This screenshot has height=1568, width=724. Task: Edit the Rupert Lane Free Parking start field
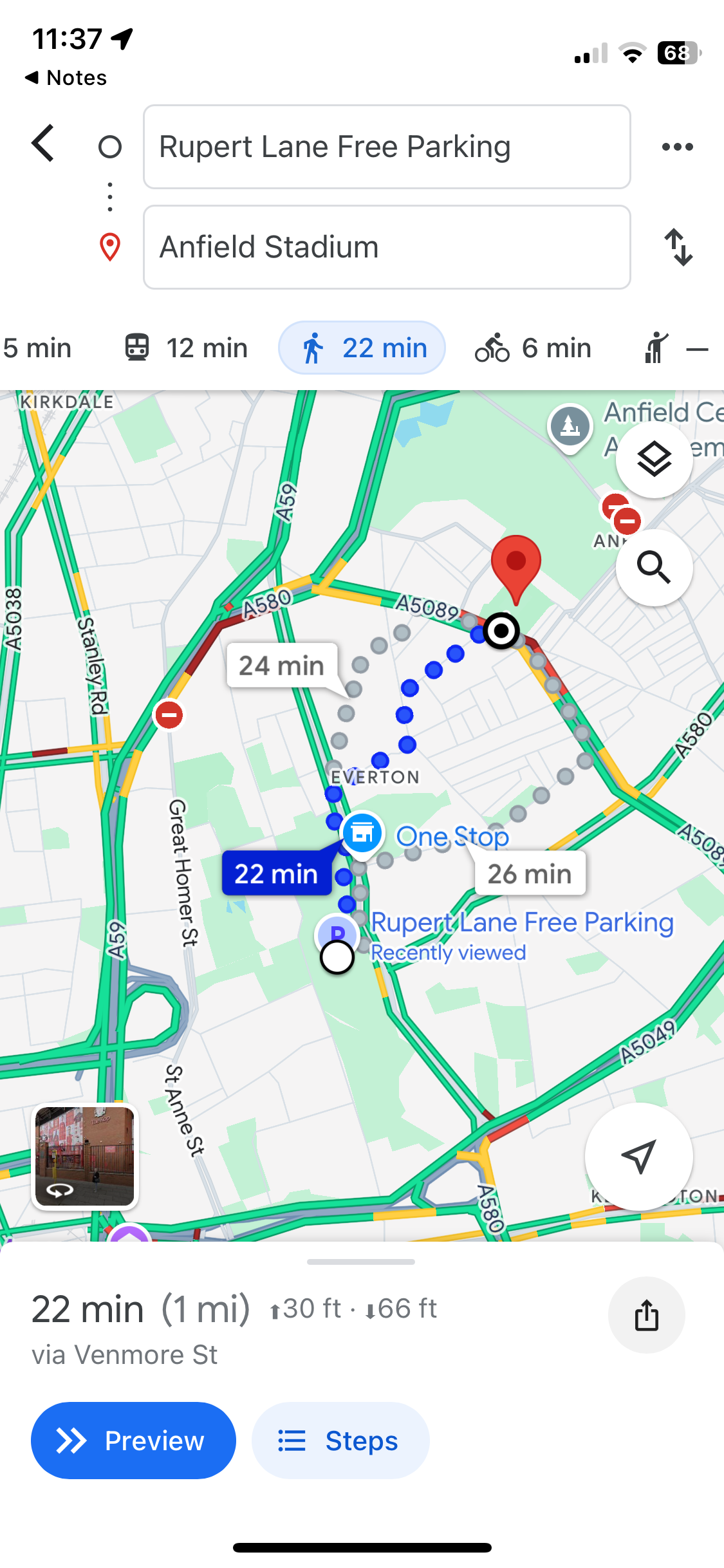pos(386,147)
